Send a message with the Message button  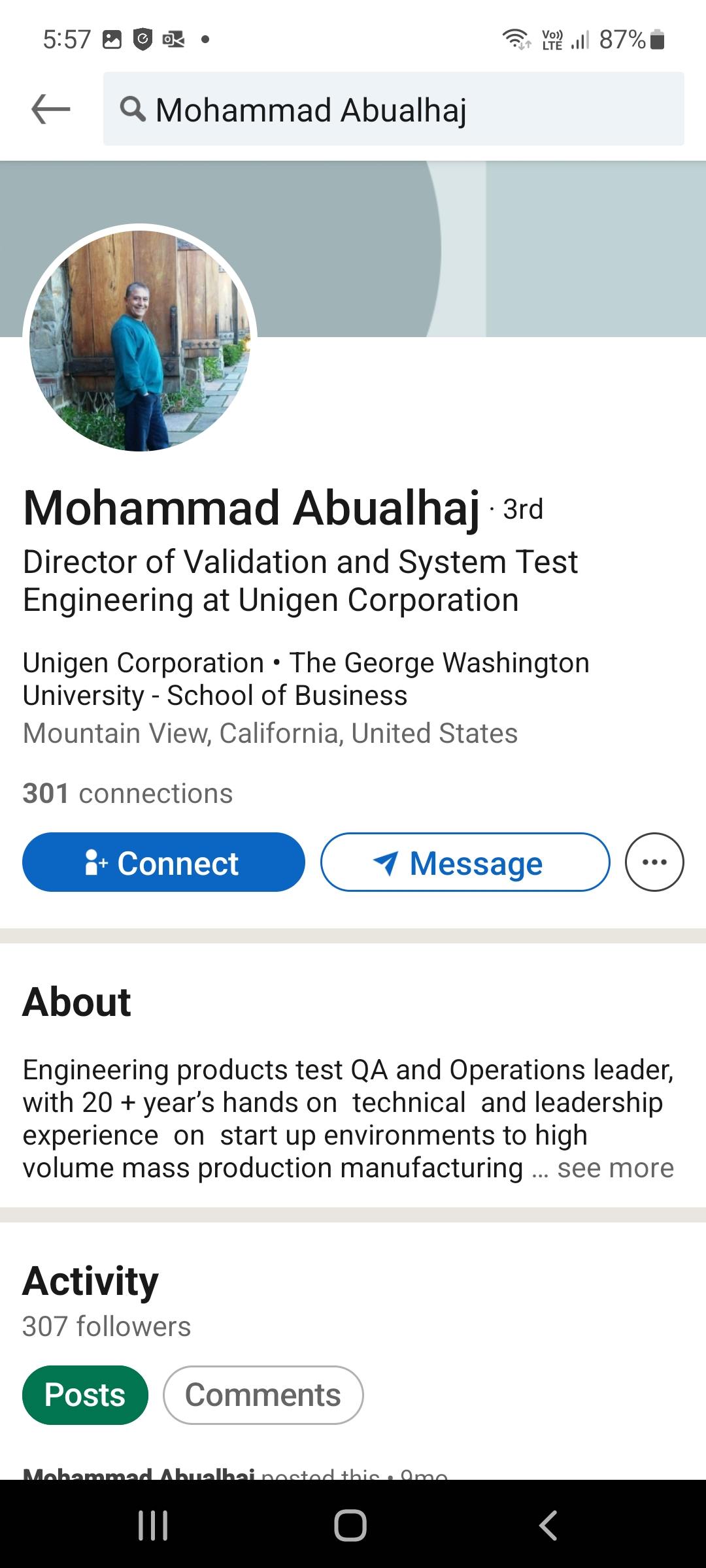coord(465,862)
